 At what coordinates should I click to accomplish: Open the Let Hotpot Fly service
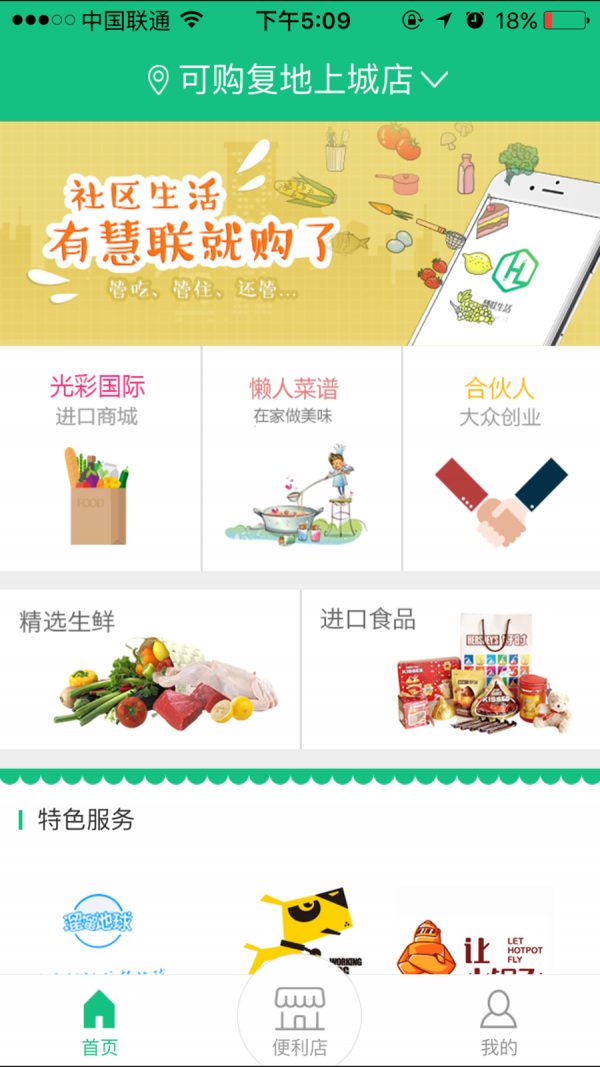tap(474, 932)
